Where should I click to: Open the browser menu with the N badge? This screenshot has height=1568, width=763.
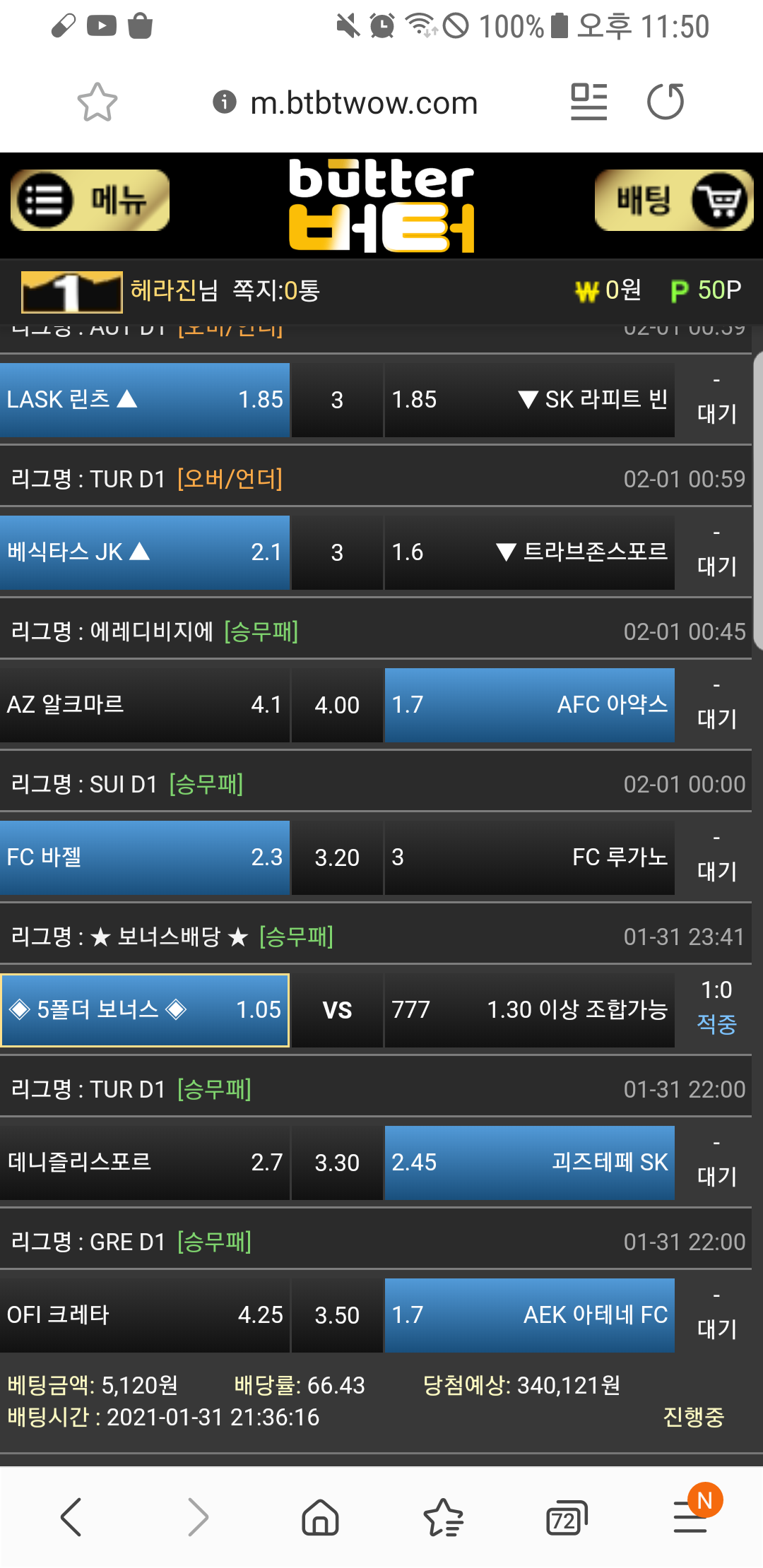tap(691, 1516)
